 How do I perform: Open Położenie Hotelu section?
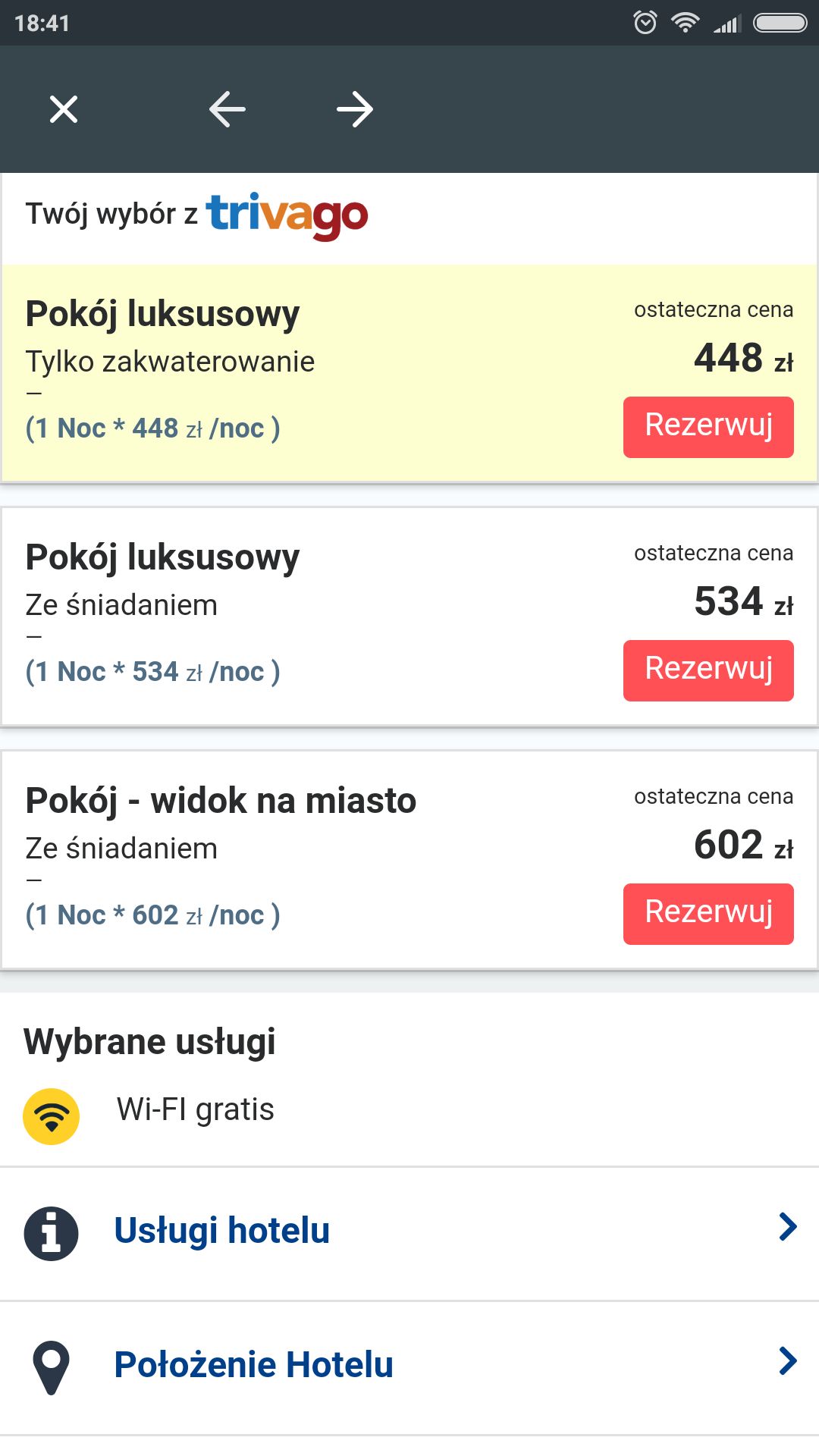[x=409, y=1367]
